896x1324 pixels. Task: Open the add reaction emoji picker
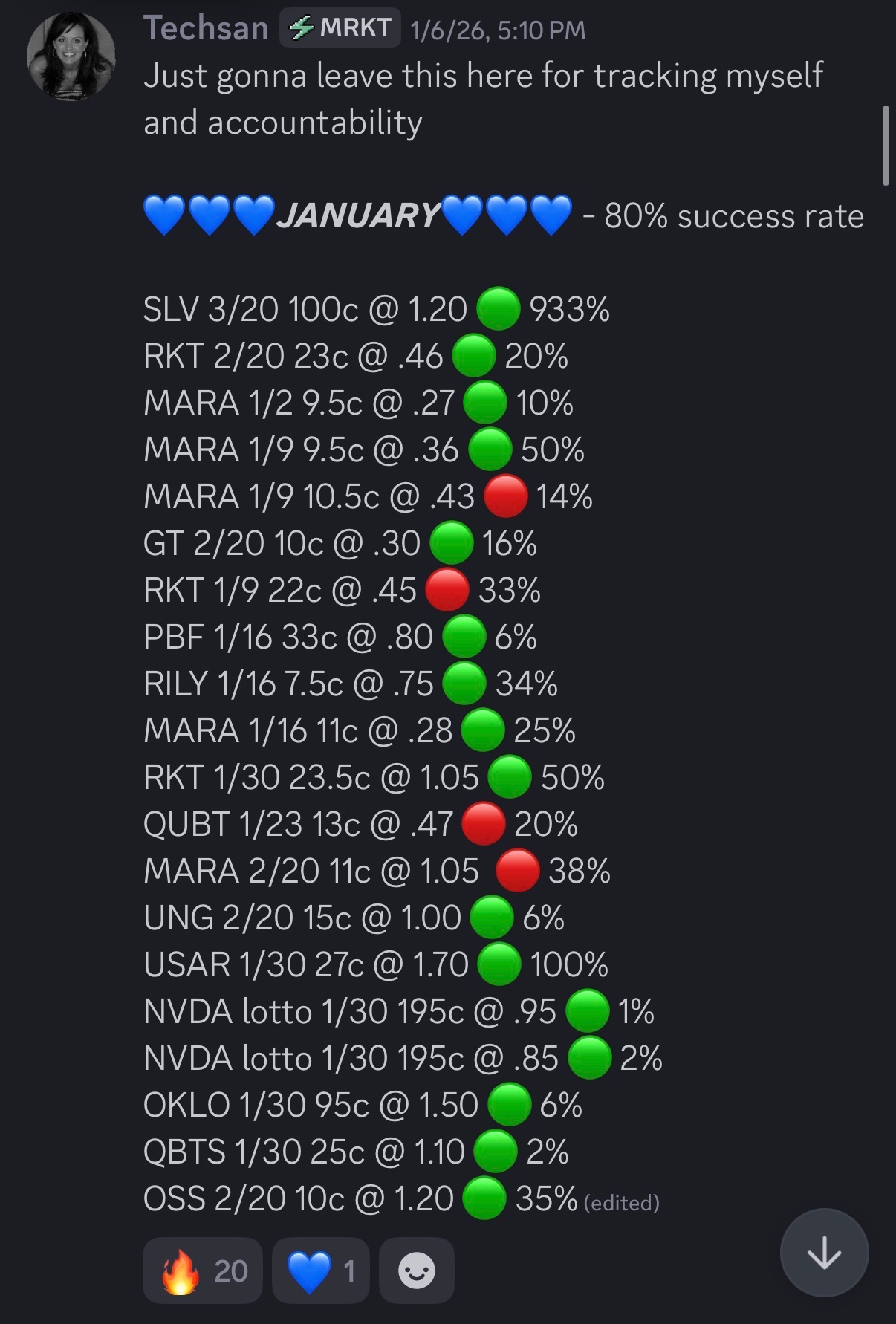click(416, 1271)
